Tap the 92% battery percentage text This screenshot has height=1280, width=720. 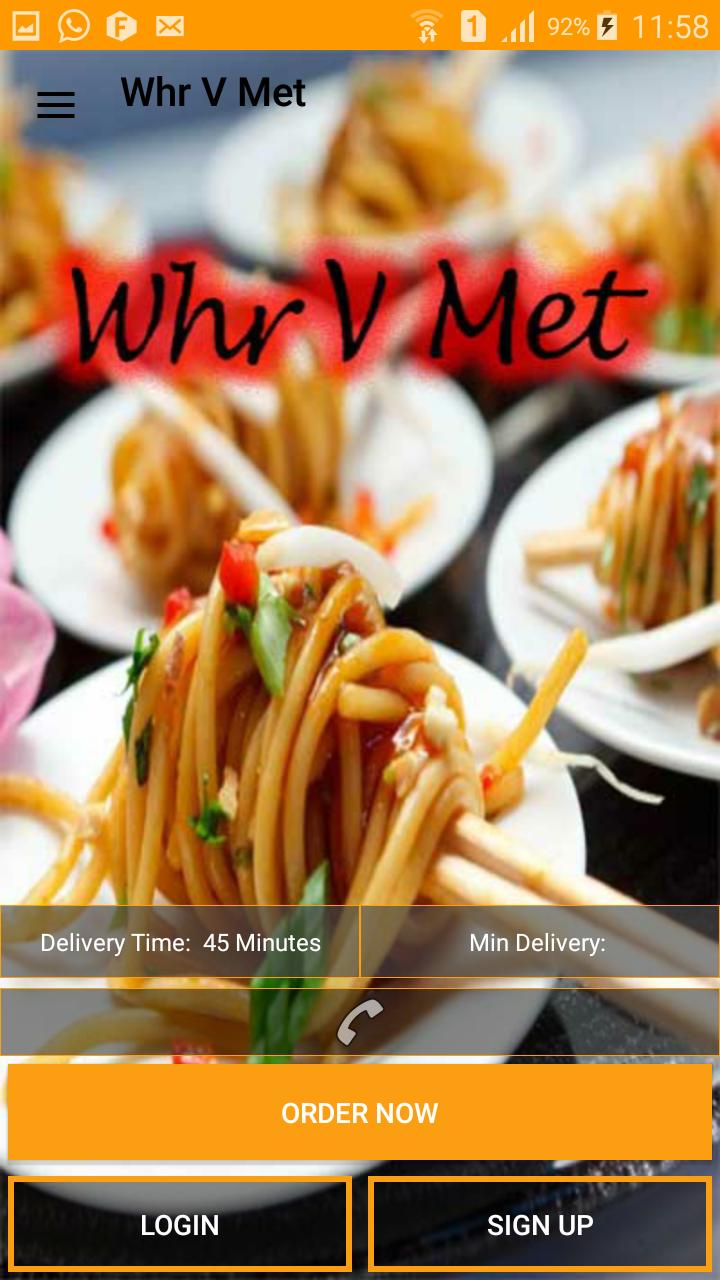pyautogui.click(x=567, y=25)
